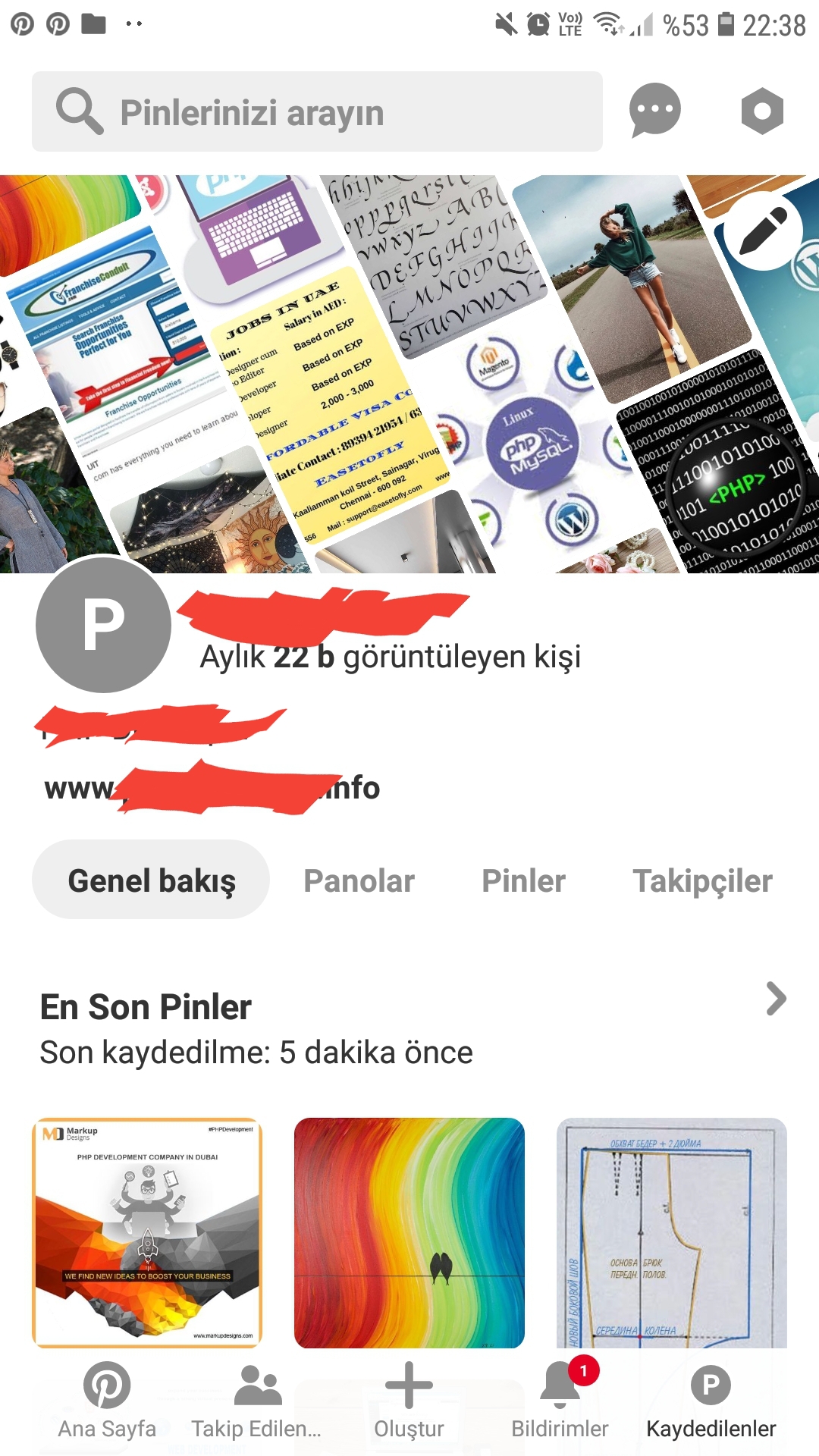Switch to the Pinler tab
The image size is (819, 1456).
tap(523, 881)
